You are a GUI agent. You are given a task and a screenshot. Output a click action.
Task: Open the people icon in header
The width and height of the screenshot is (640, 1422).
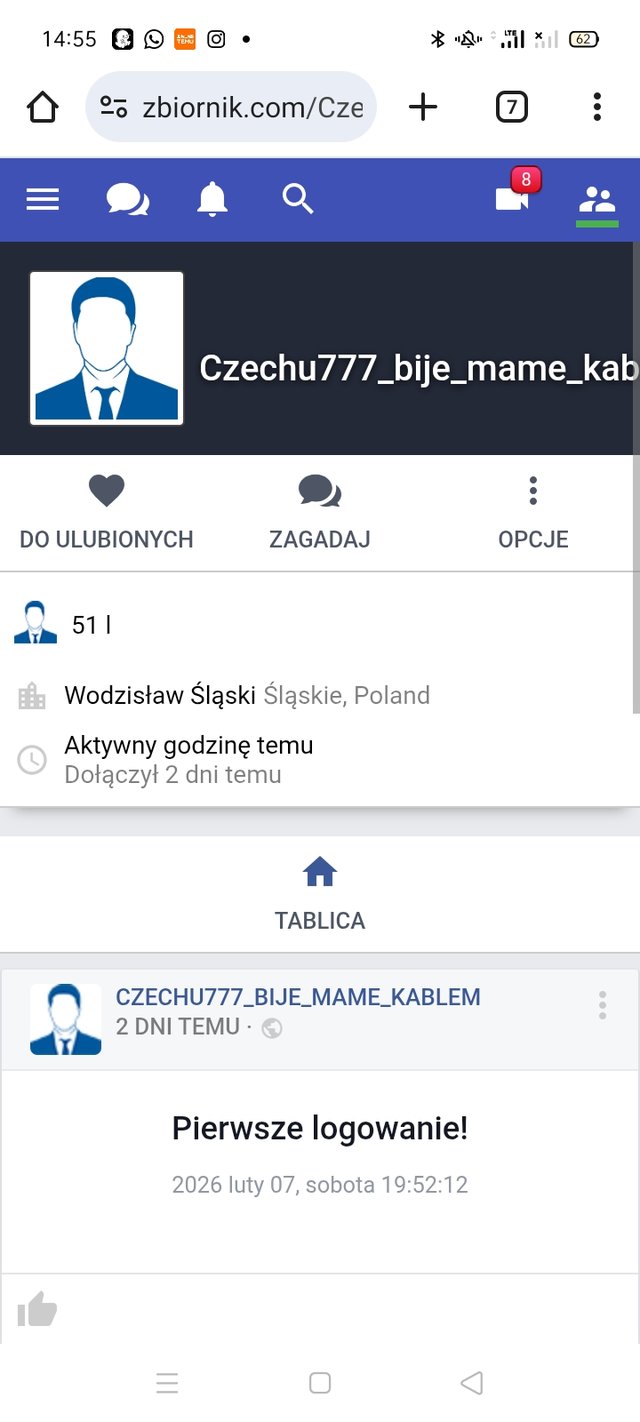point(597,200)
